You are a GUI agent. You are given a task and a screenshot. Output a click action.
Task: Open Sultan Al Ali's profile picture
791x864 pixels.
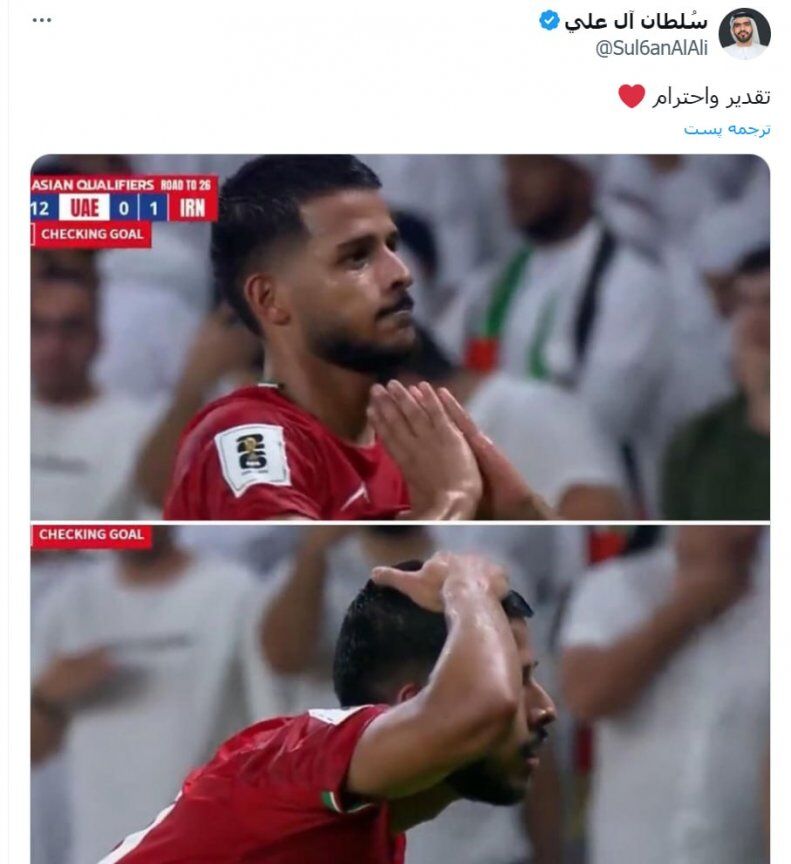pos(744,34)
